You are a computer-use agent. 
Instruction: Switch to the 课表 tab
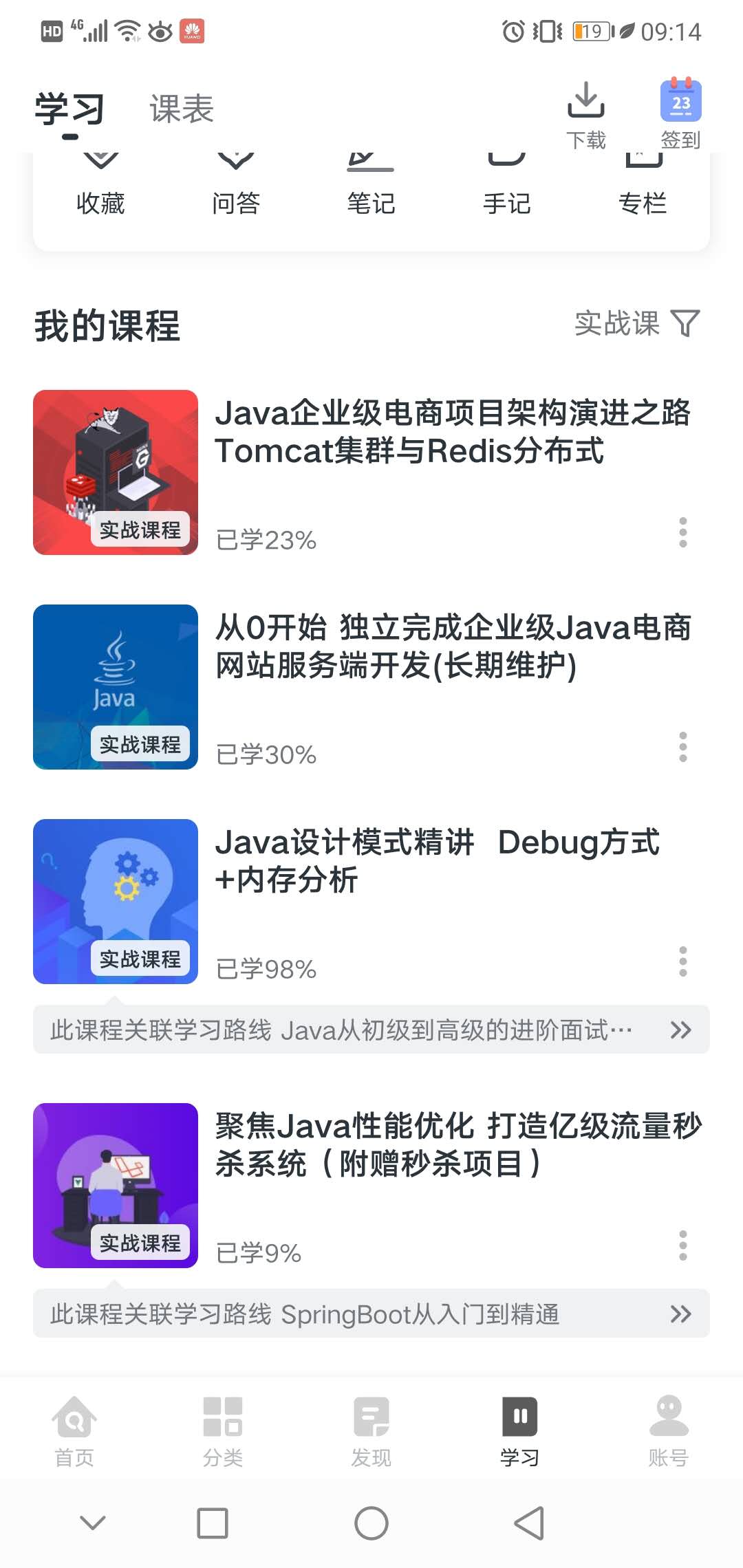click(182, 109)
